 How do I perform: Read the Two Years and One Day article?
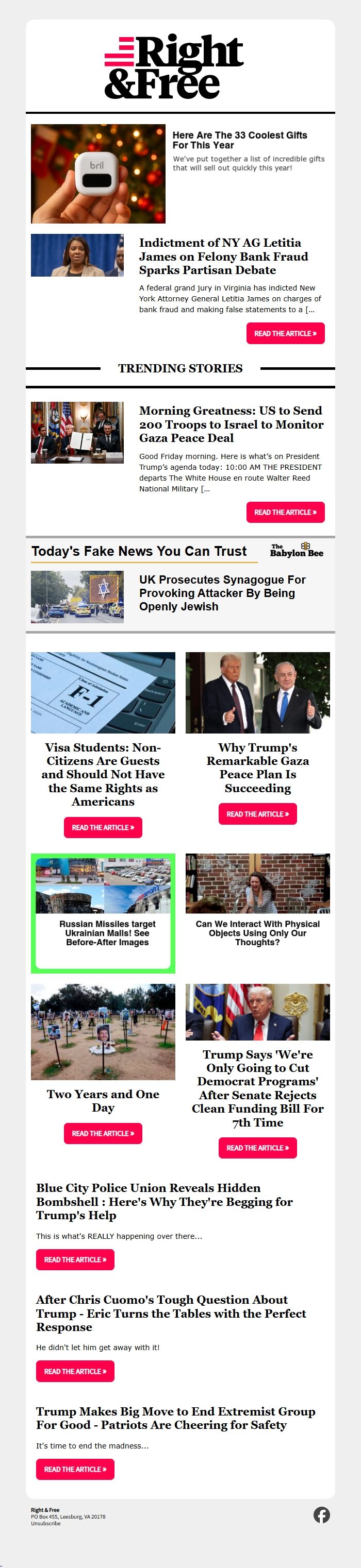[x=103, y=1133]
